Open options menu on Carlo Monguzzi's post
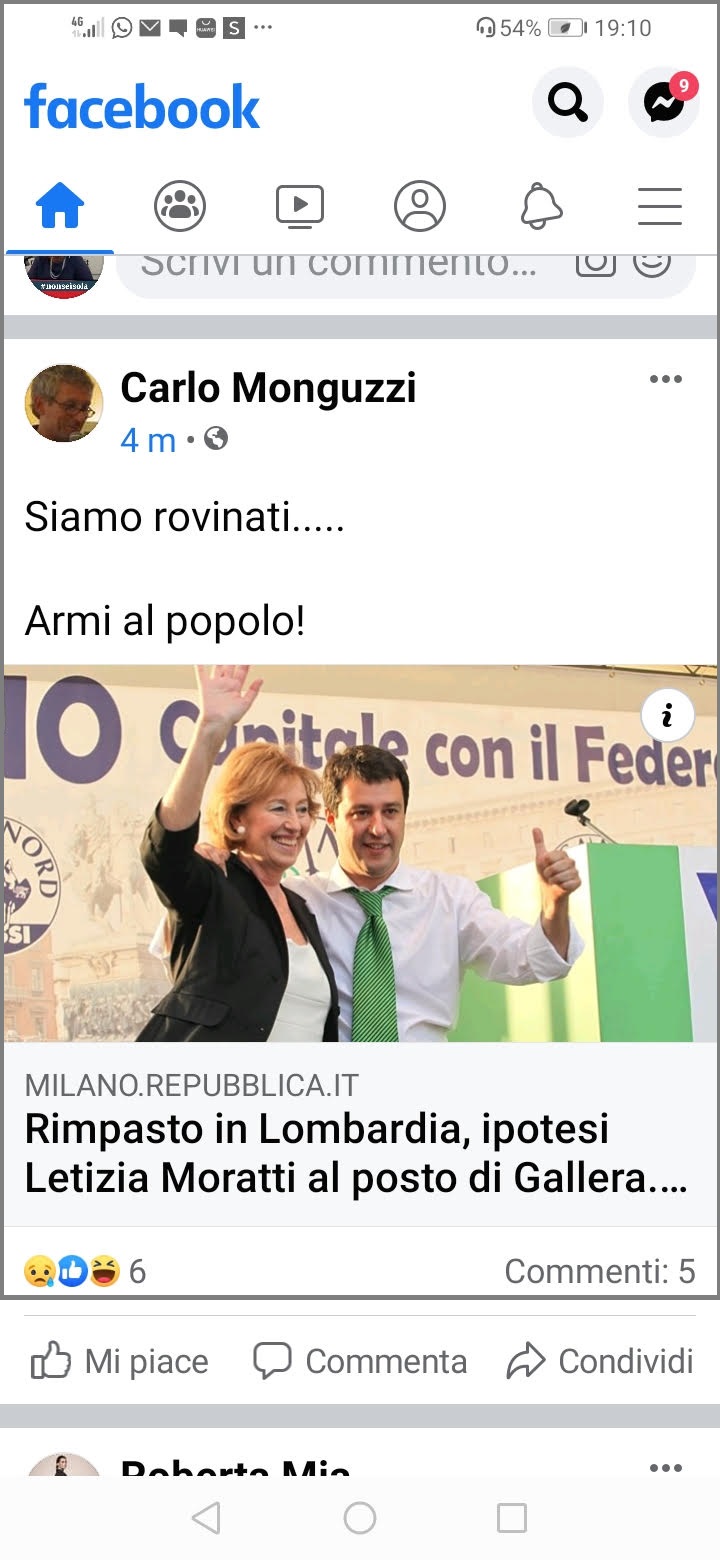Viewport: 720px width, 1560px height. tap(666, 379)
